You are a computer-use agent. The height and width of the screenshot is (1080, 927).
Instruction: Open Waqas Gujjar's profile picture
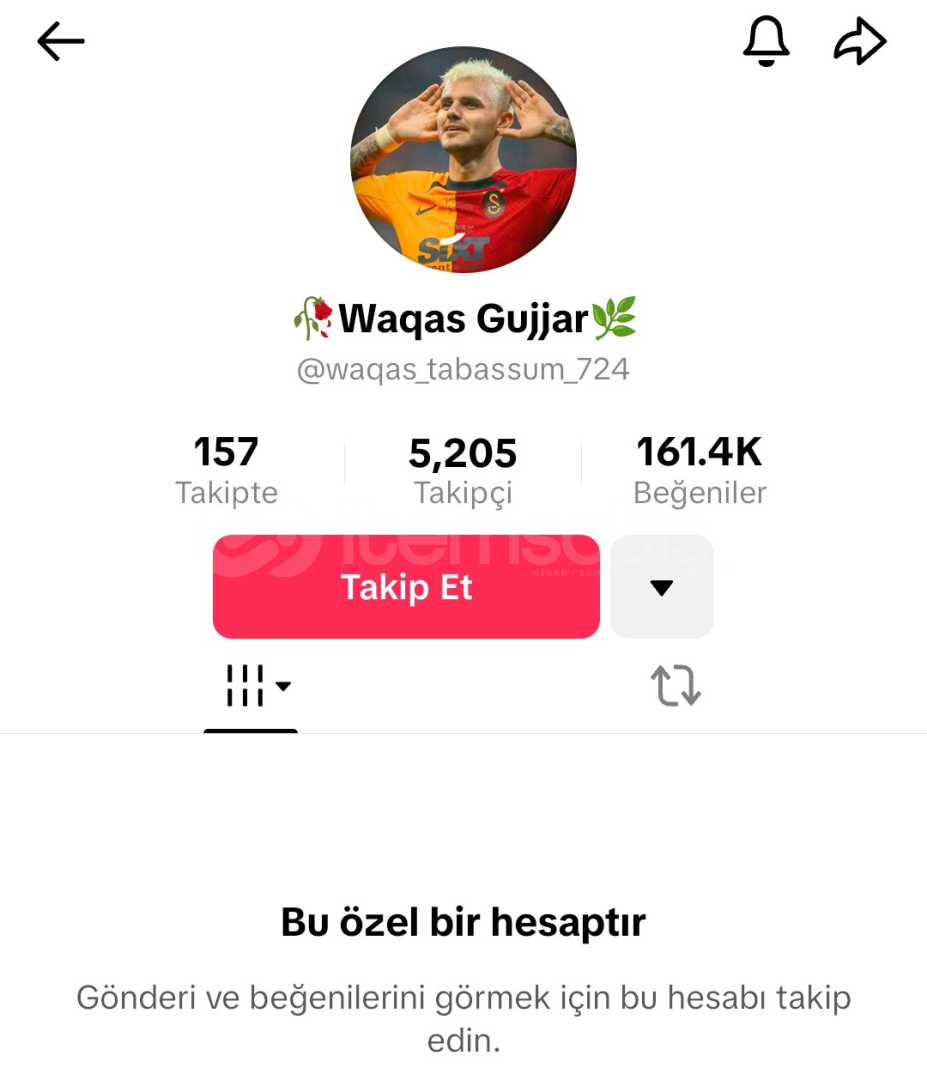463,160
